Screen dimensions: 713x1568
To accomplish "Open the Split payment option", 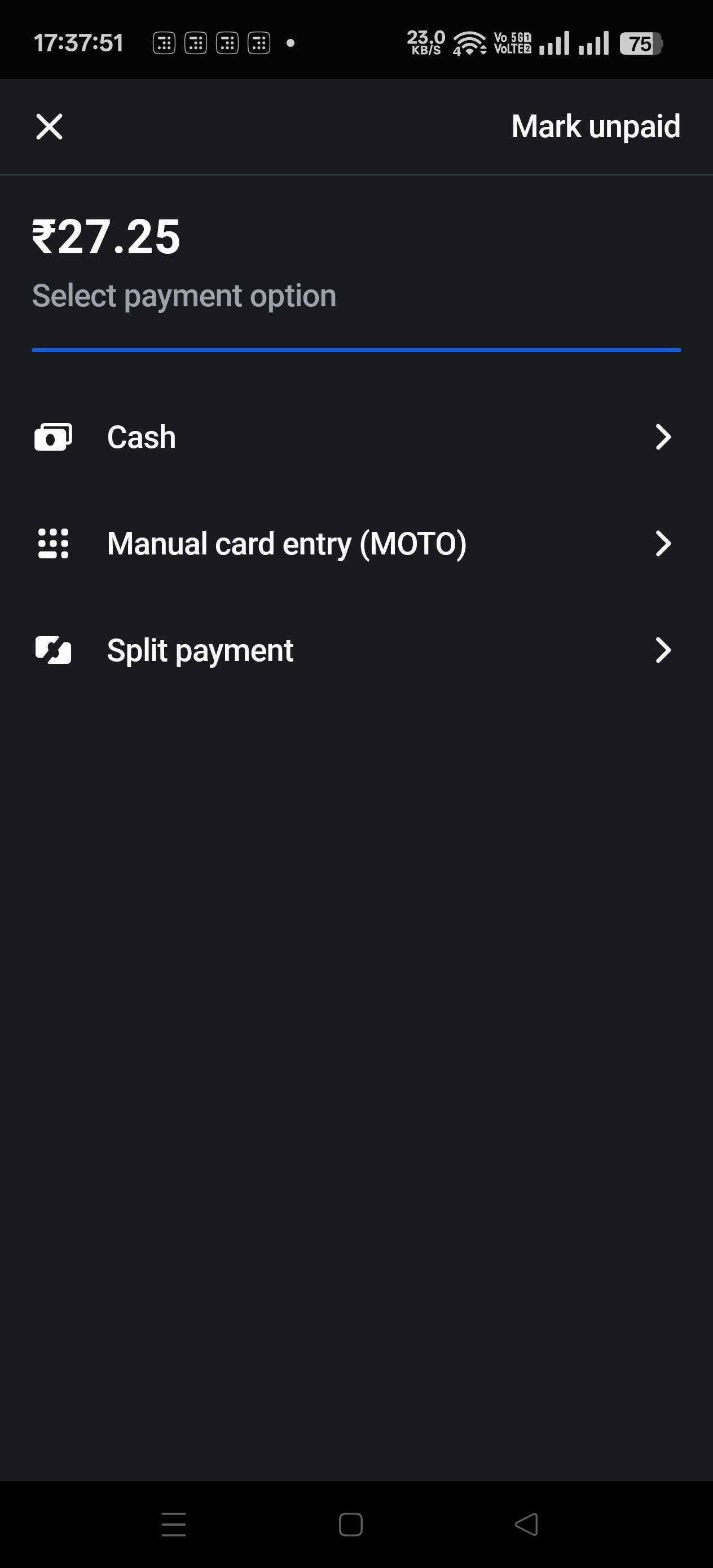I will [x=356, y=650].
